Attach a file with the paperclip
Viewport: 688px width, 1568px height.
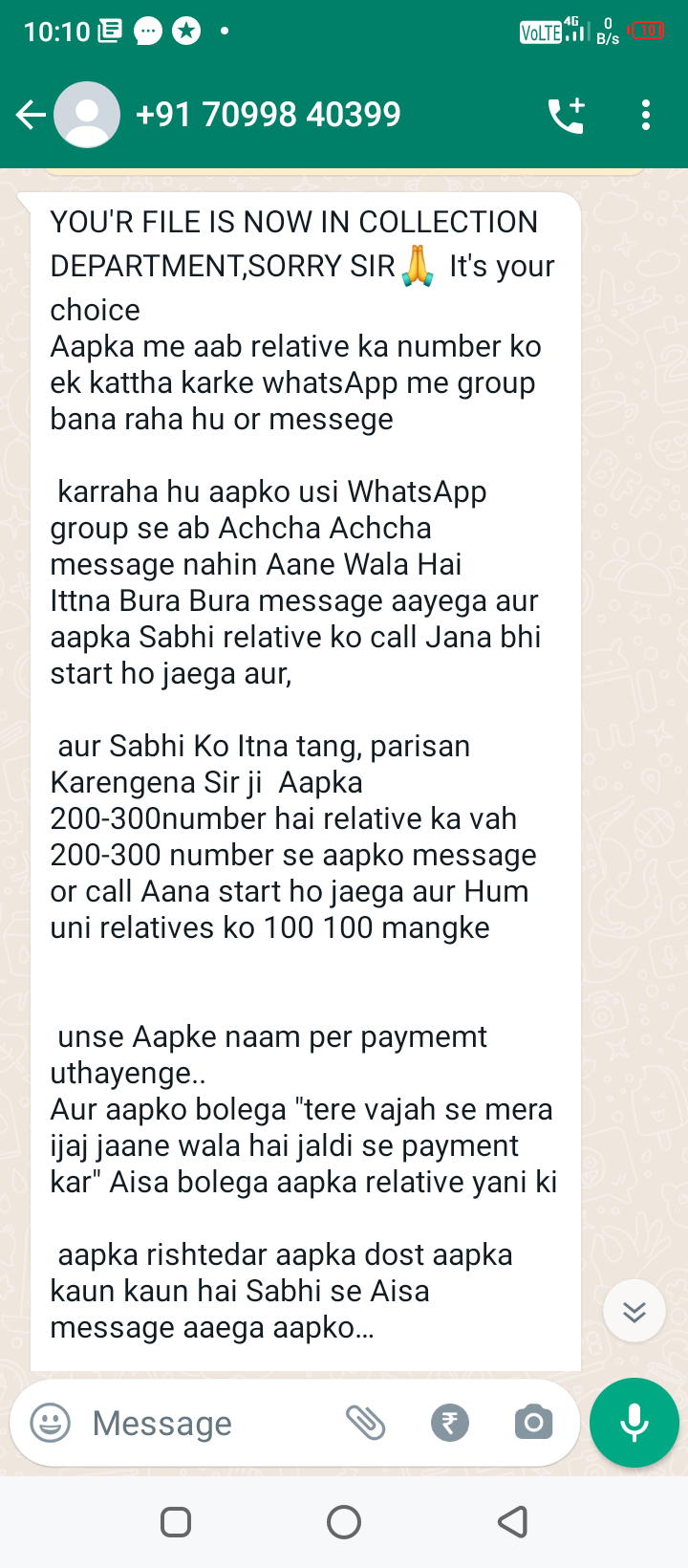coord(365,1423)
